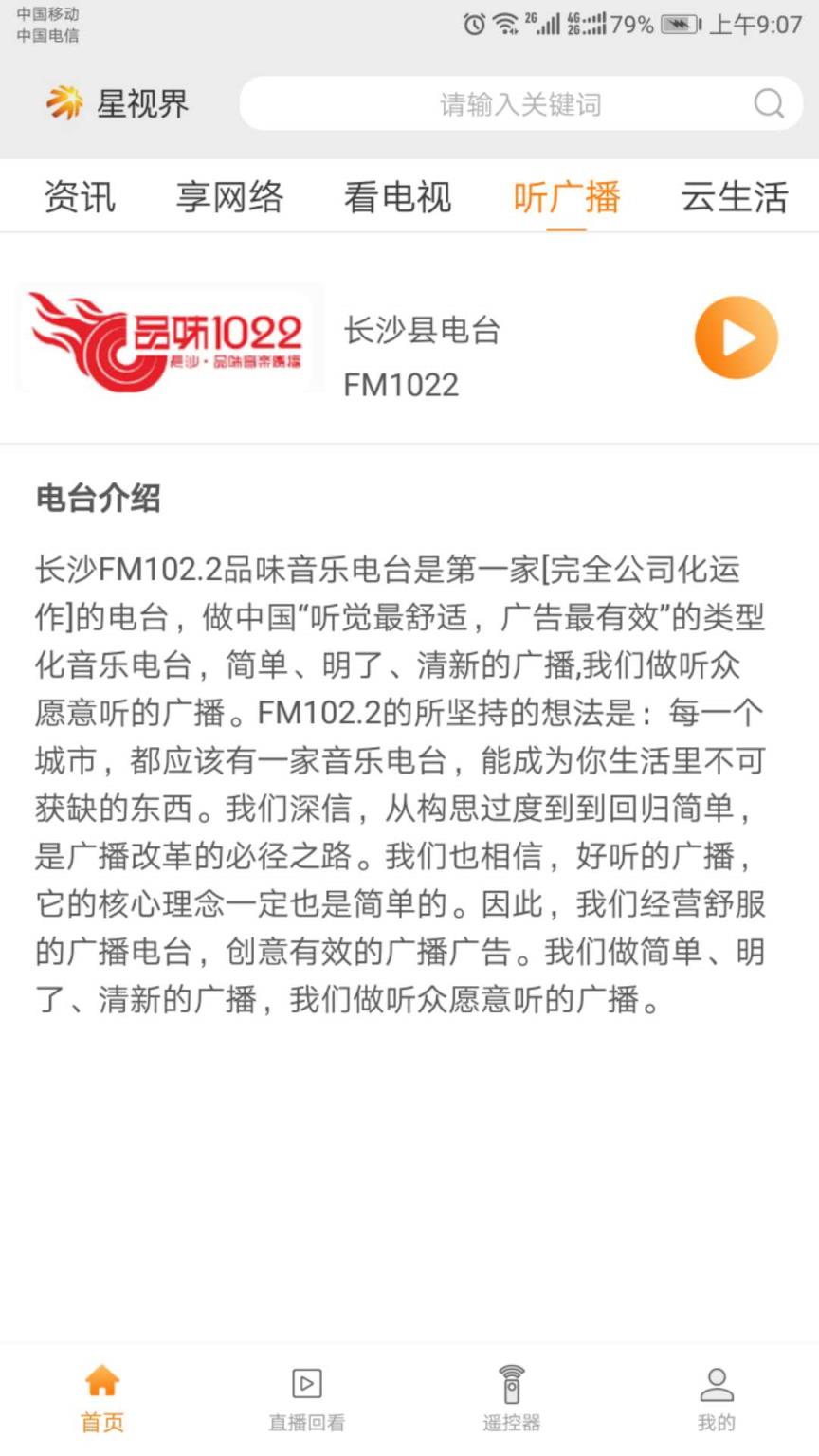This screenshot has height=1456, width=819.
Task: Tap the battery indicator in status bar
Action: coord(676,24)
